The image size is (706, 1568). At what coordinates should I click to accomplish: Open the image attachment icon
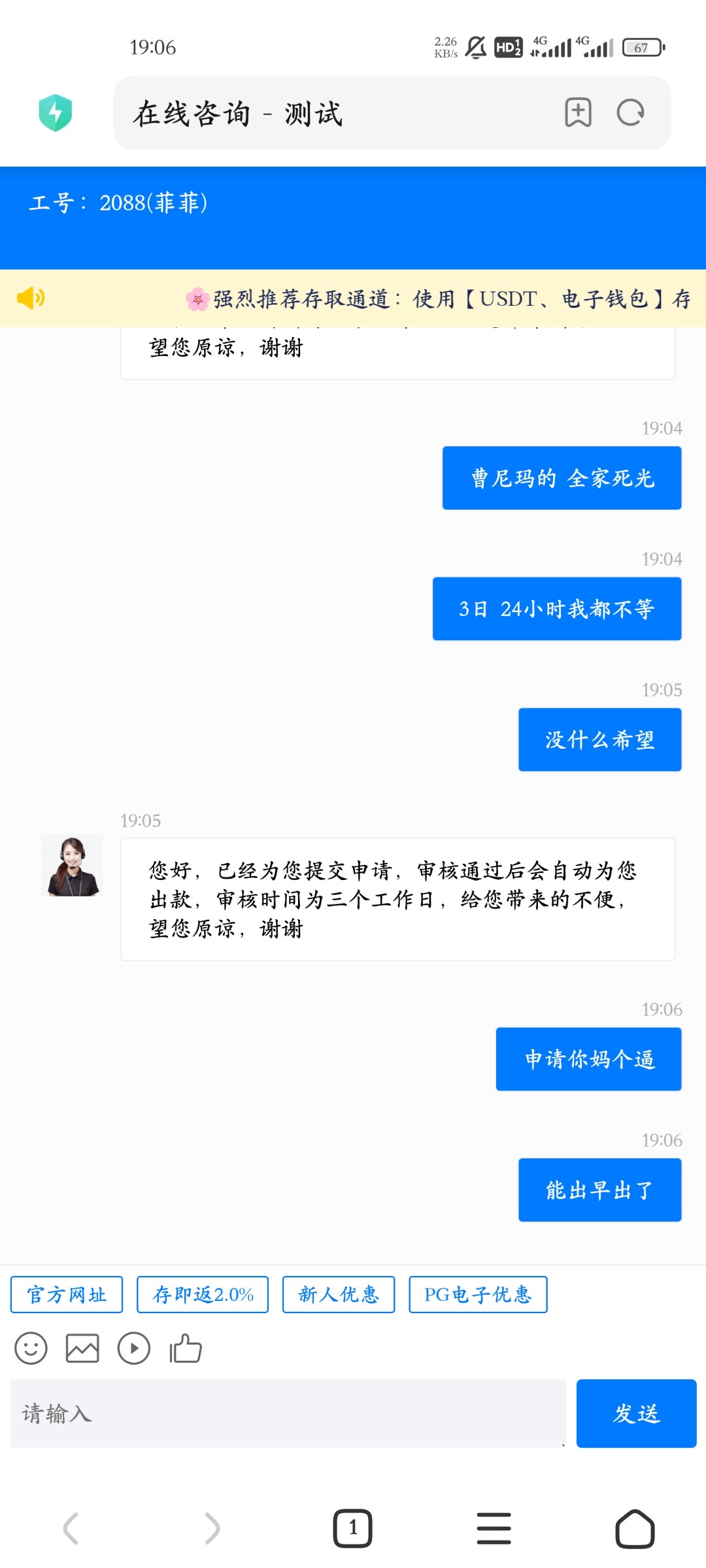(82, 1347)
